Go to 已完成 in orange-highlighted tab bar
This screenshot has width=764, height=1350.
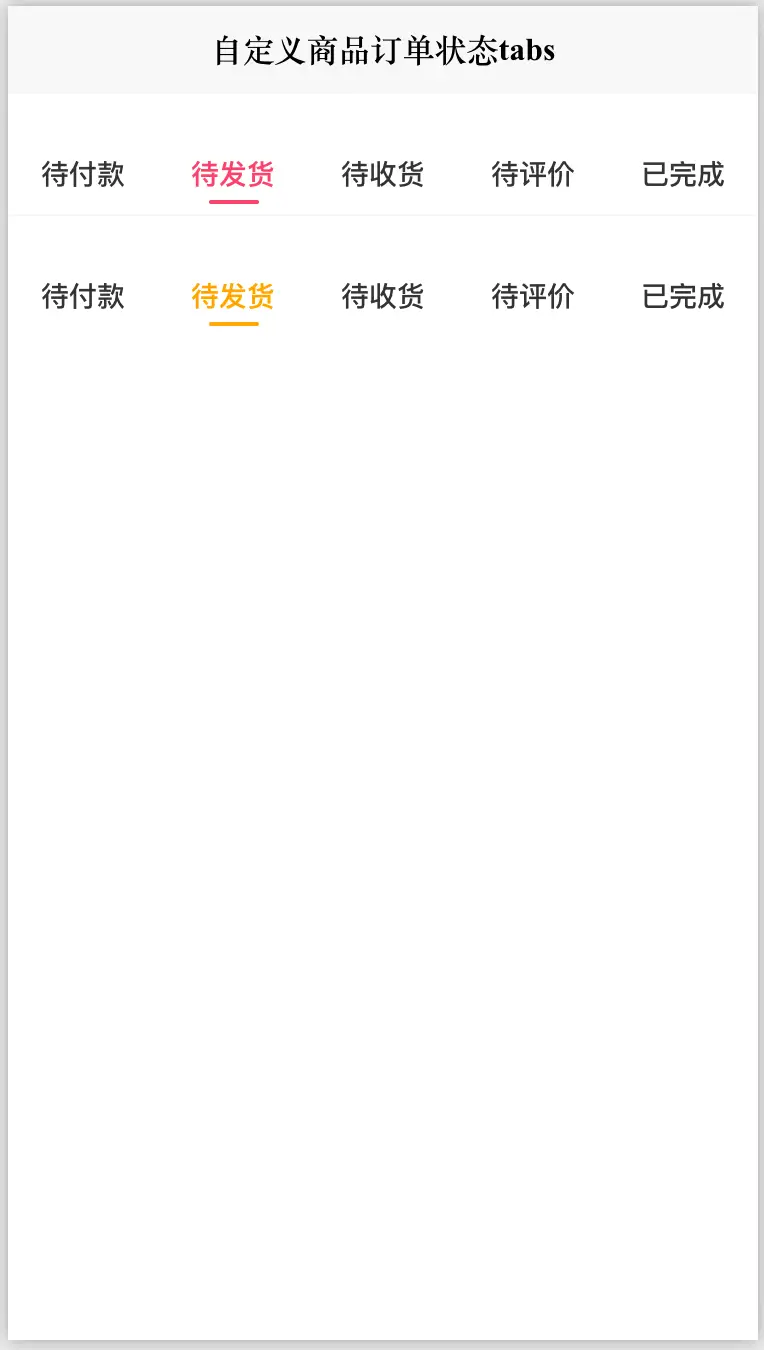683,297
